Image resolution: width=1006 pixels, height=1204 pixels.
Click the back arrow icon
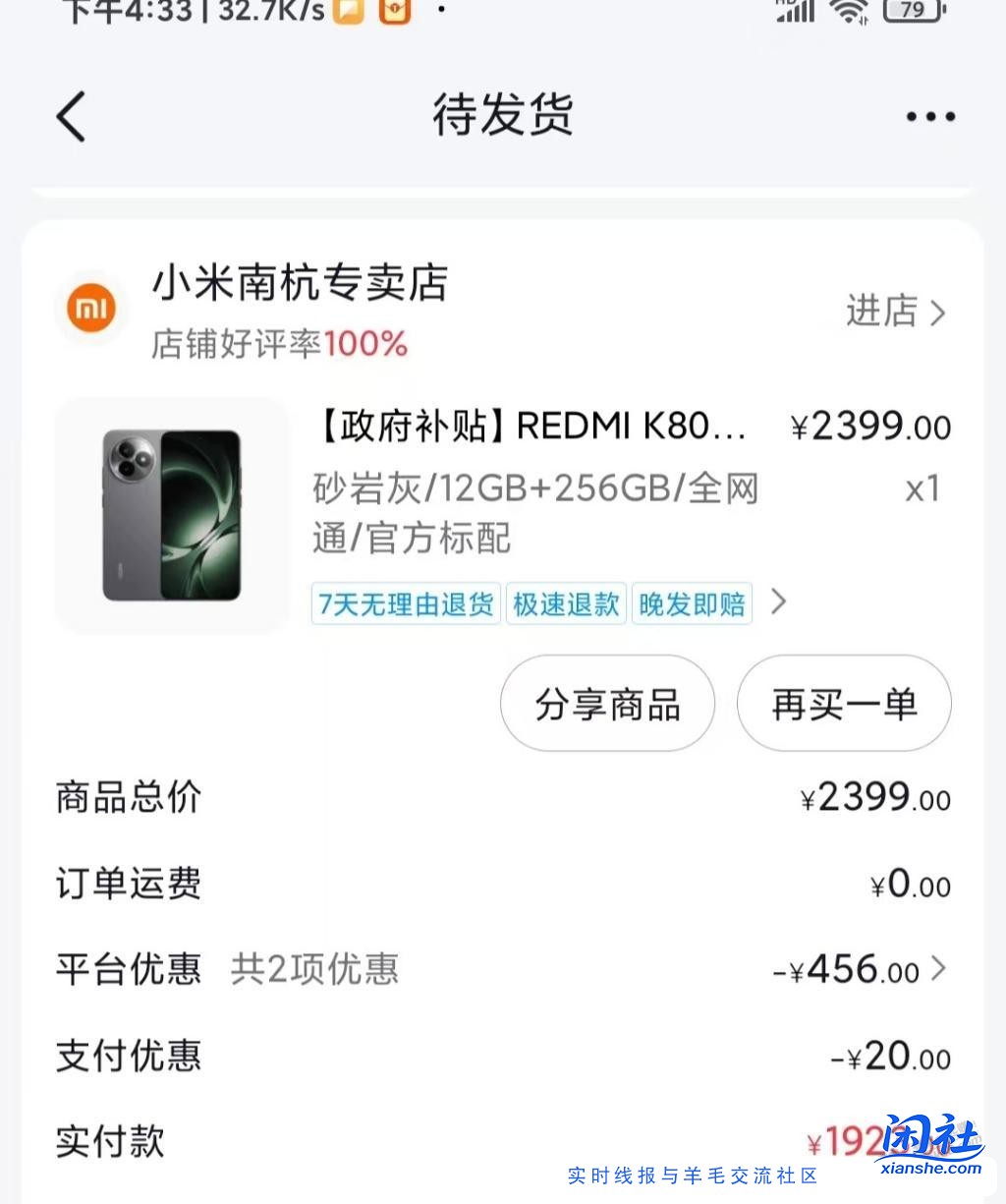click(70, 115)
